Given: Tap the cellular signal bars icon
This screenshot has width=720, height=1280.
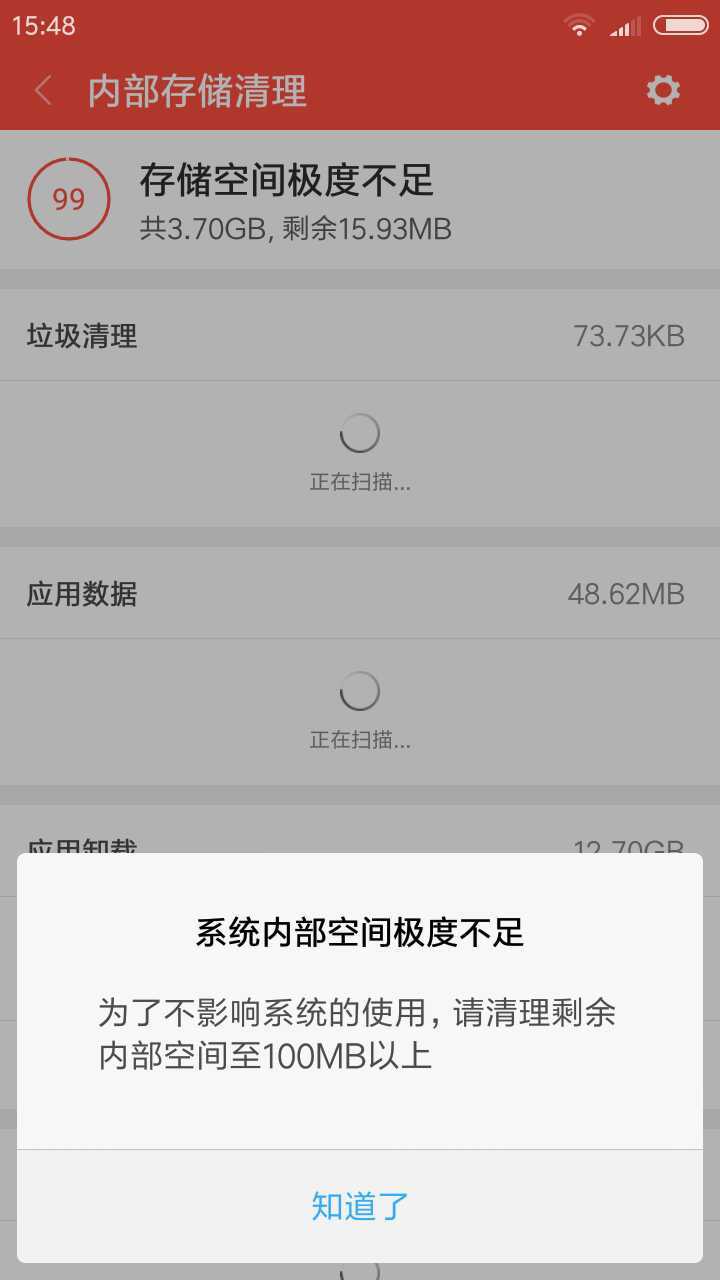Looking at the screenshot, I should click(x=625, y=26).
